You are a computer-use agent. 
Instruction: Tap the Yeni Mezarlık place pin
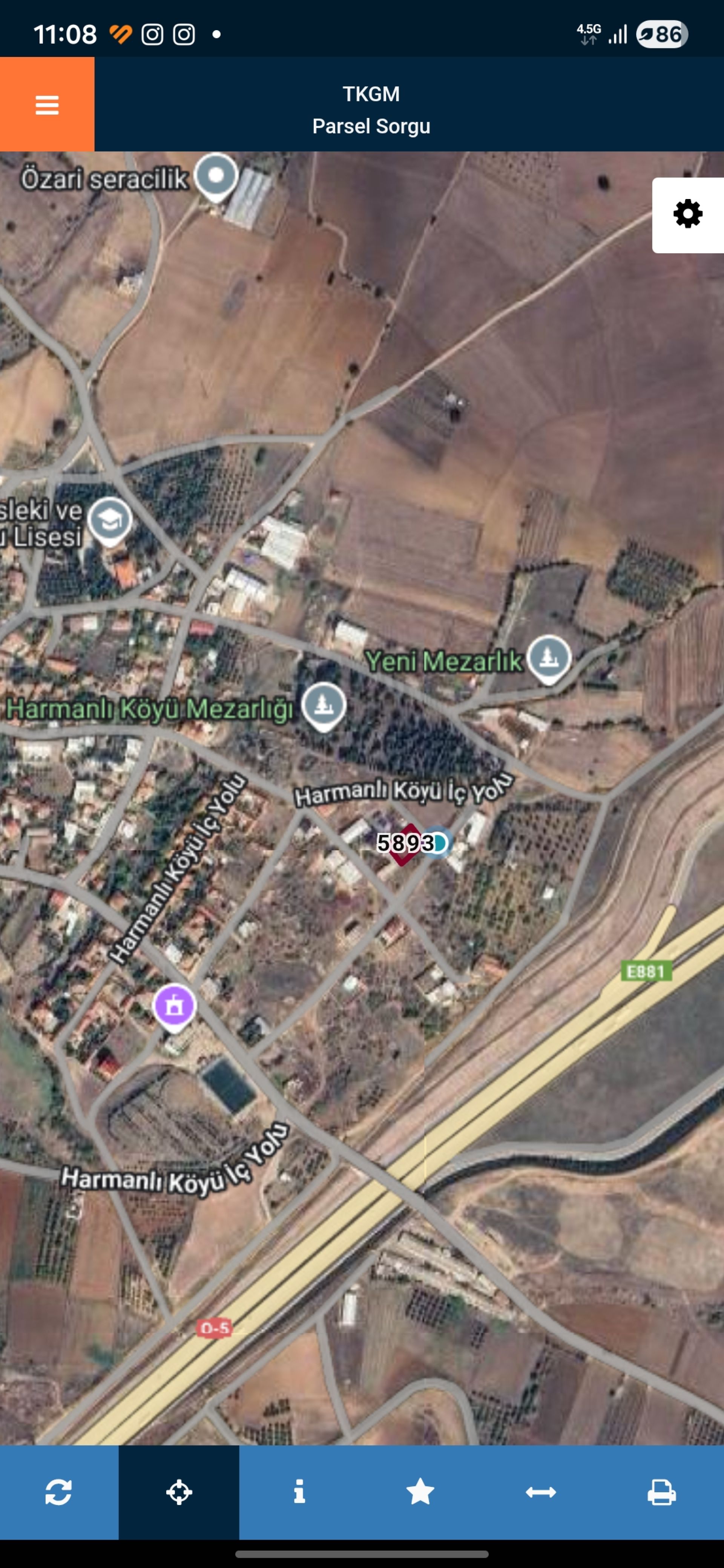point(549,658)
